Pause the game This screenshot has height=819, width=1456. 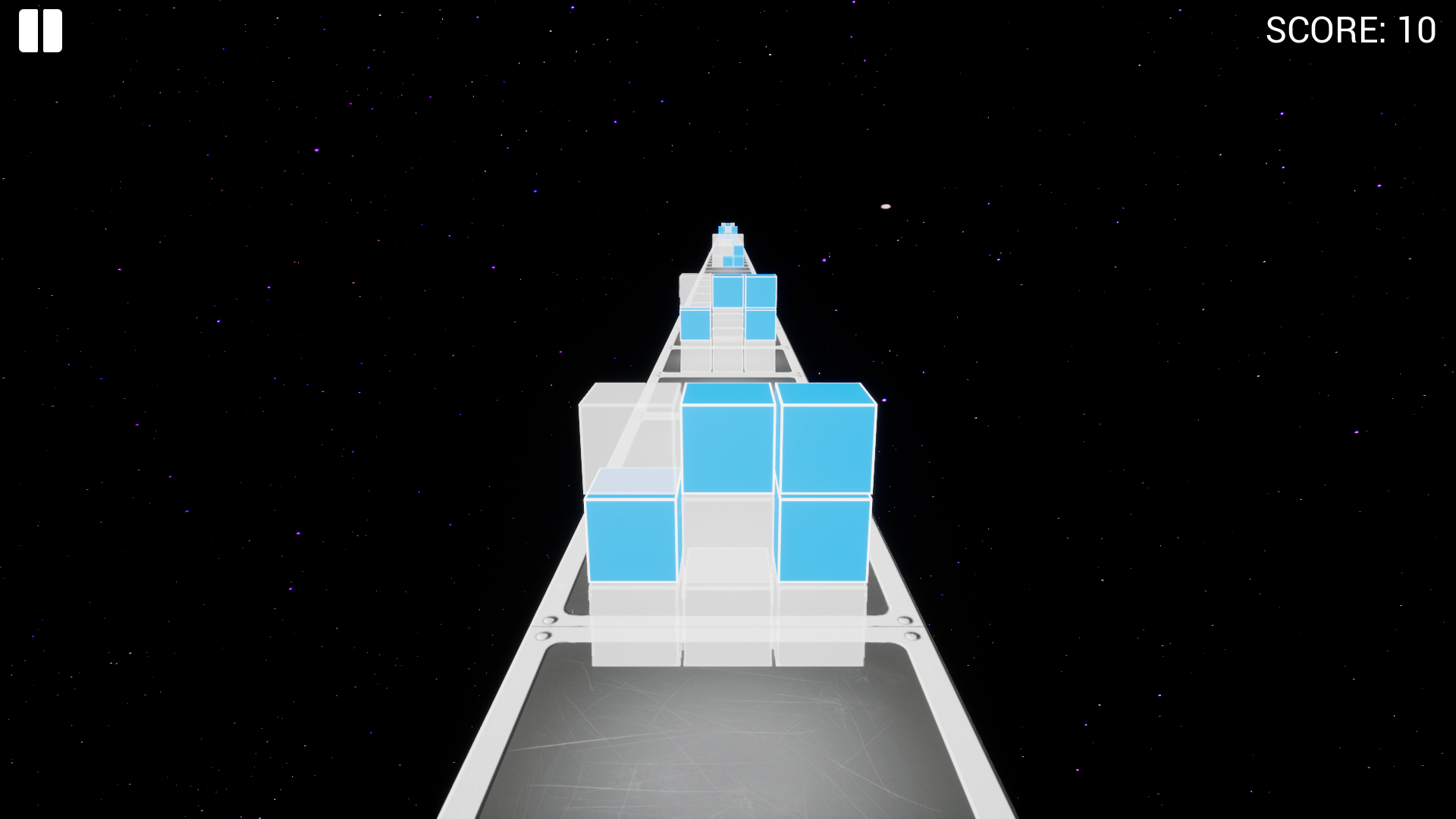tap(40, 31)
